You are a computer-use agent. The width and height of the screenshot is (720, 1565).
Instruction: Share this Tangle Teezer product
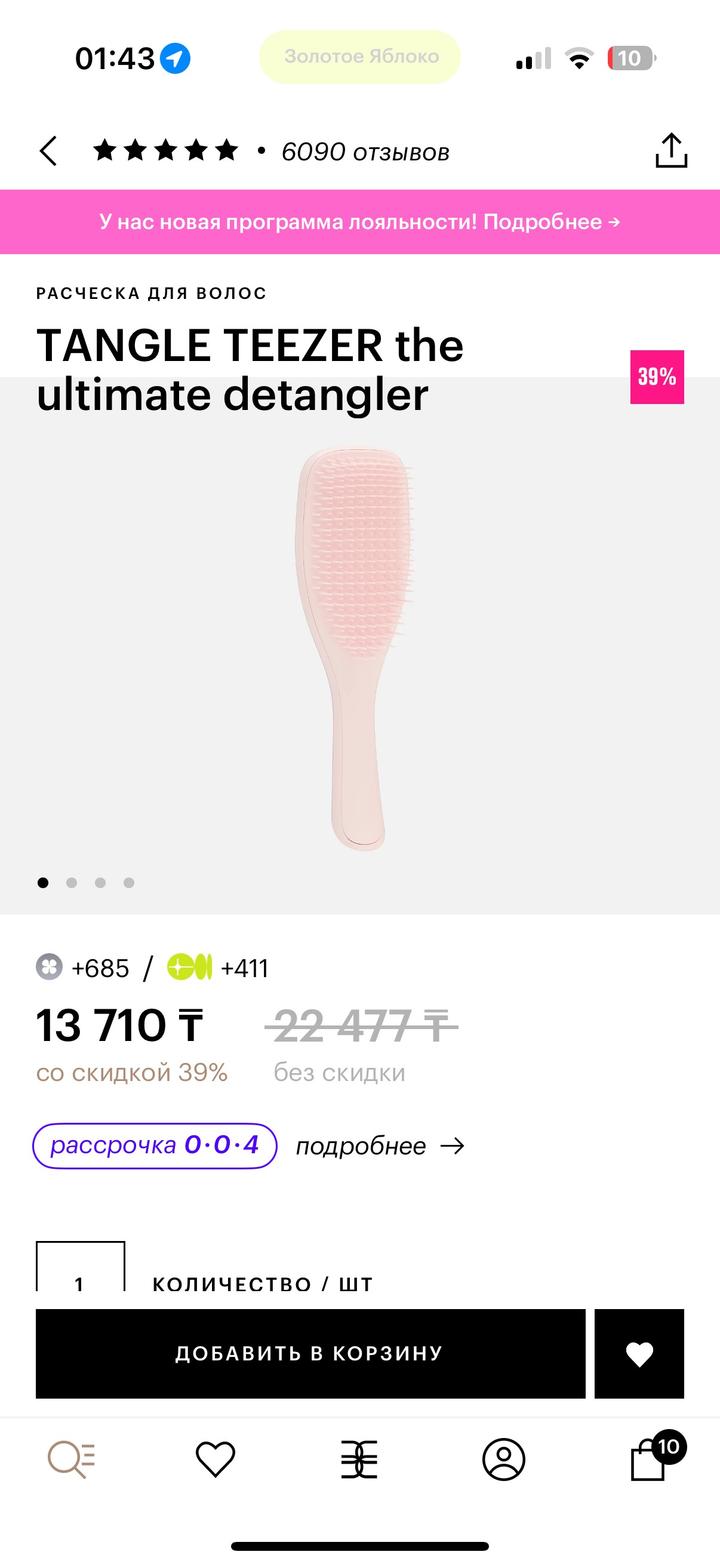(x=671, y=151)
